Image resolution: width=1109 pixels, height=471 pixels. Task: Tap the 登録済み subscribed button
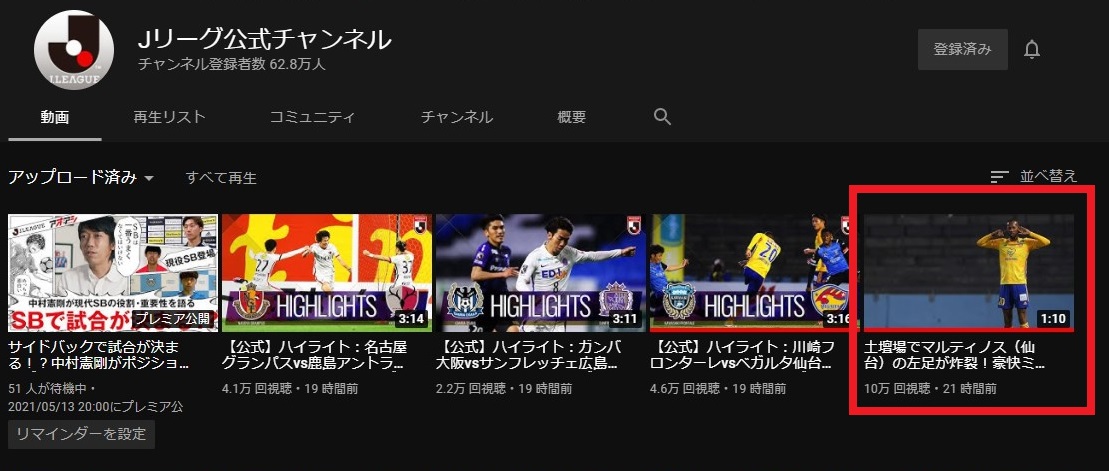(962, 49)
